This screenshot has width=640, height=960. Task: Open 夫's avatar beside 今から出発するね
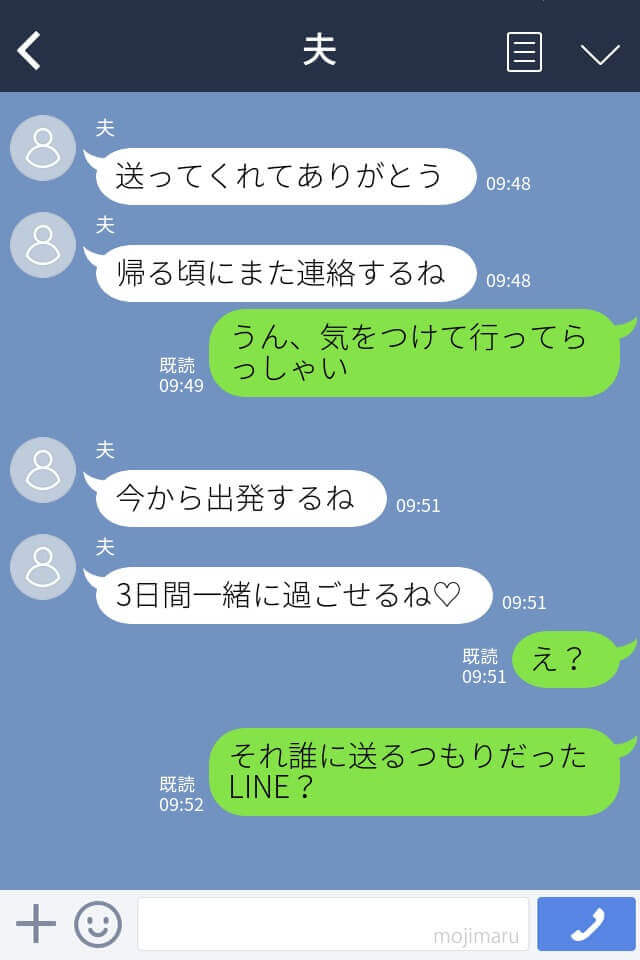43,470
